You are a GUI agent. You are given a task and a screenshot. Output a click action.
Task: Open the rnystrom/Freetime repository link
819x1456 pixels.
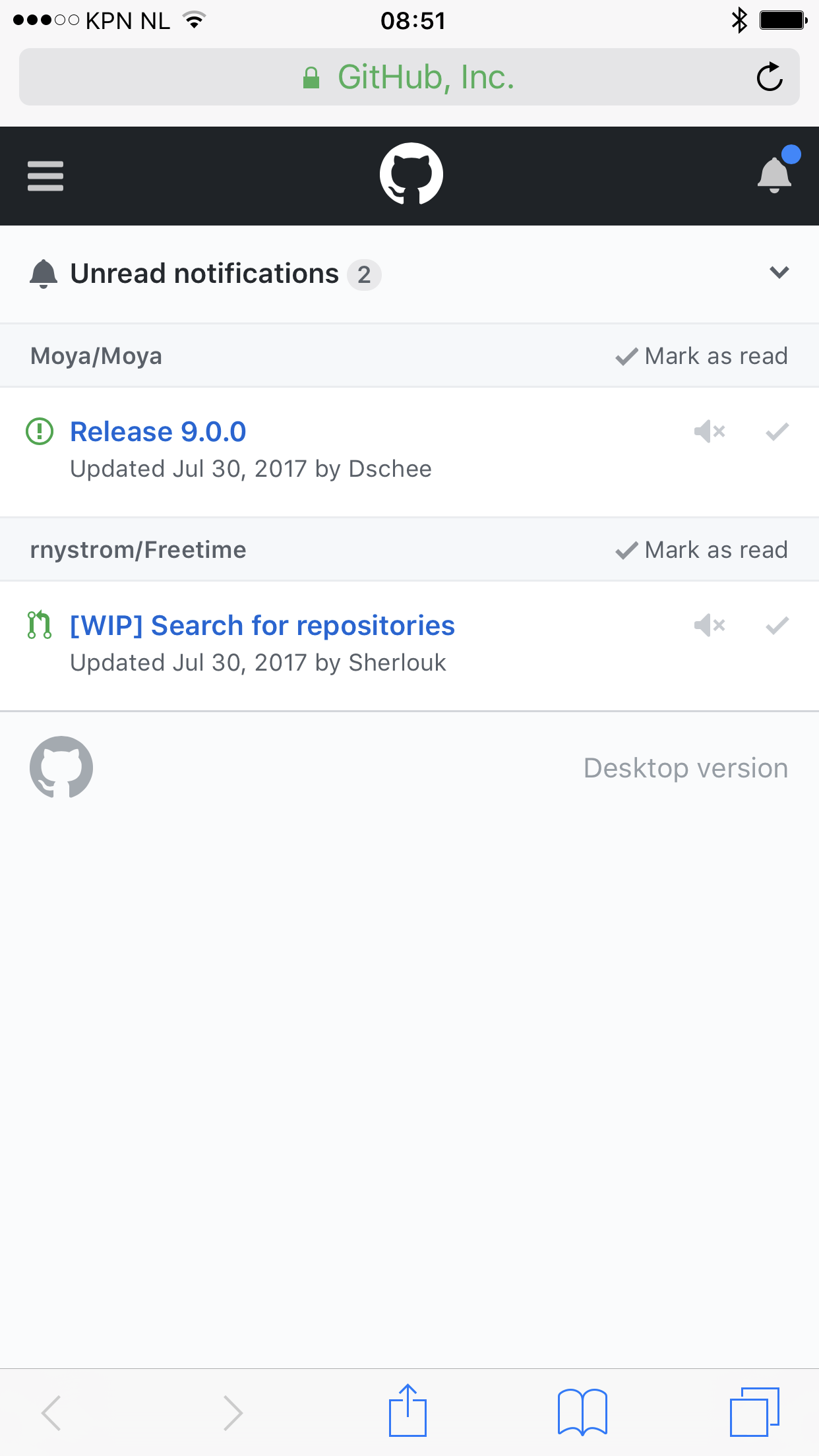tap(138, 550)
